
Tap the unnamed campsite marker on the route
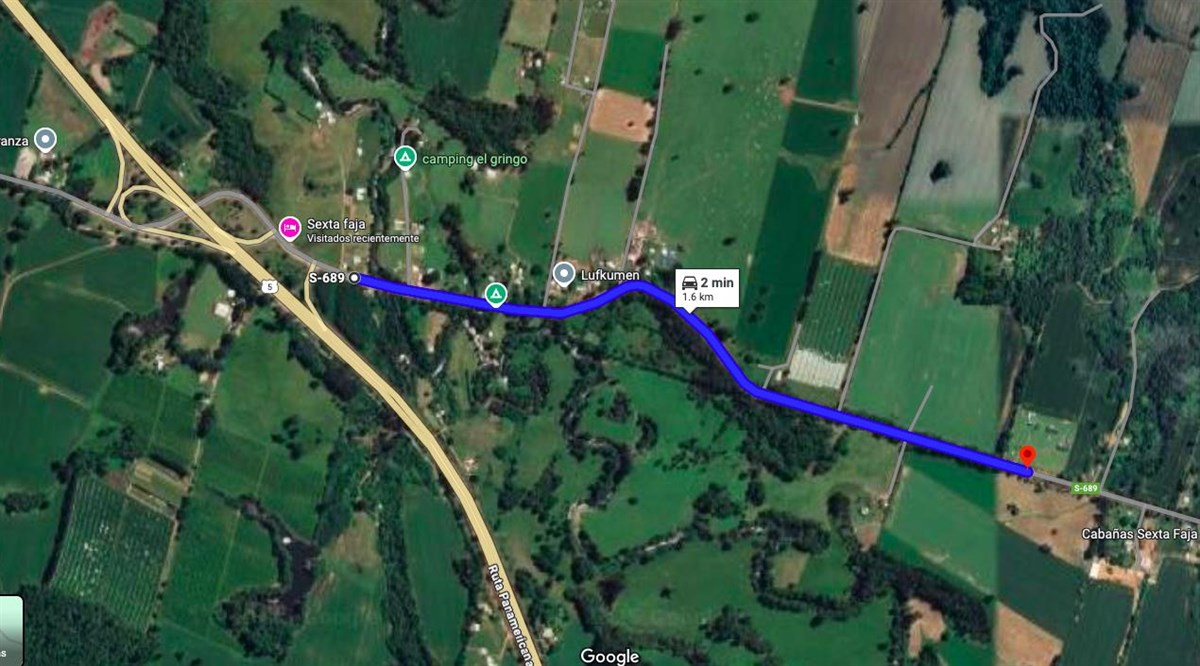click(x=495, y=294)
